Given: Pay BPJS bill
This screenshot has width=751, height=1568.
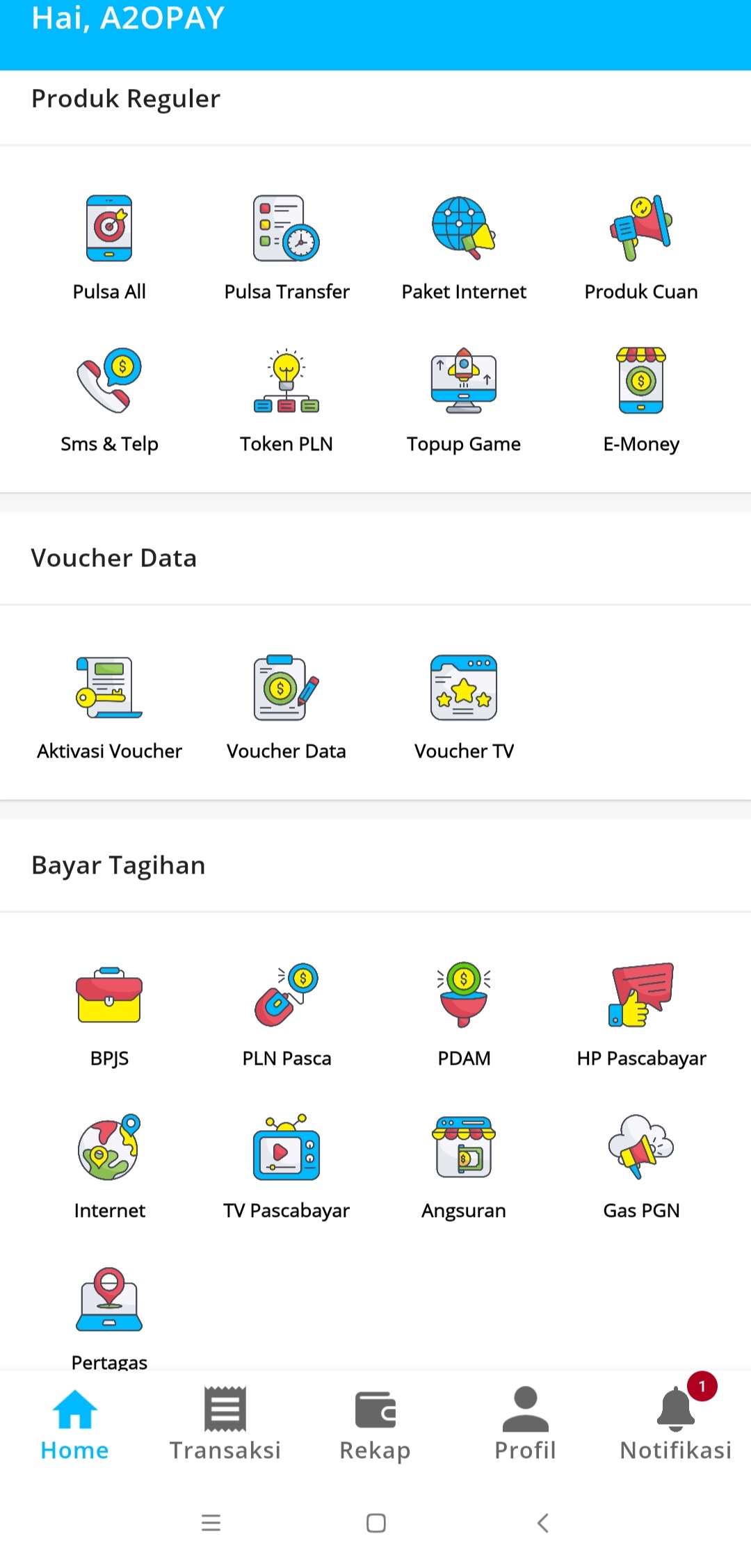Looking at the screenshot, I should [109, 1011].
